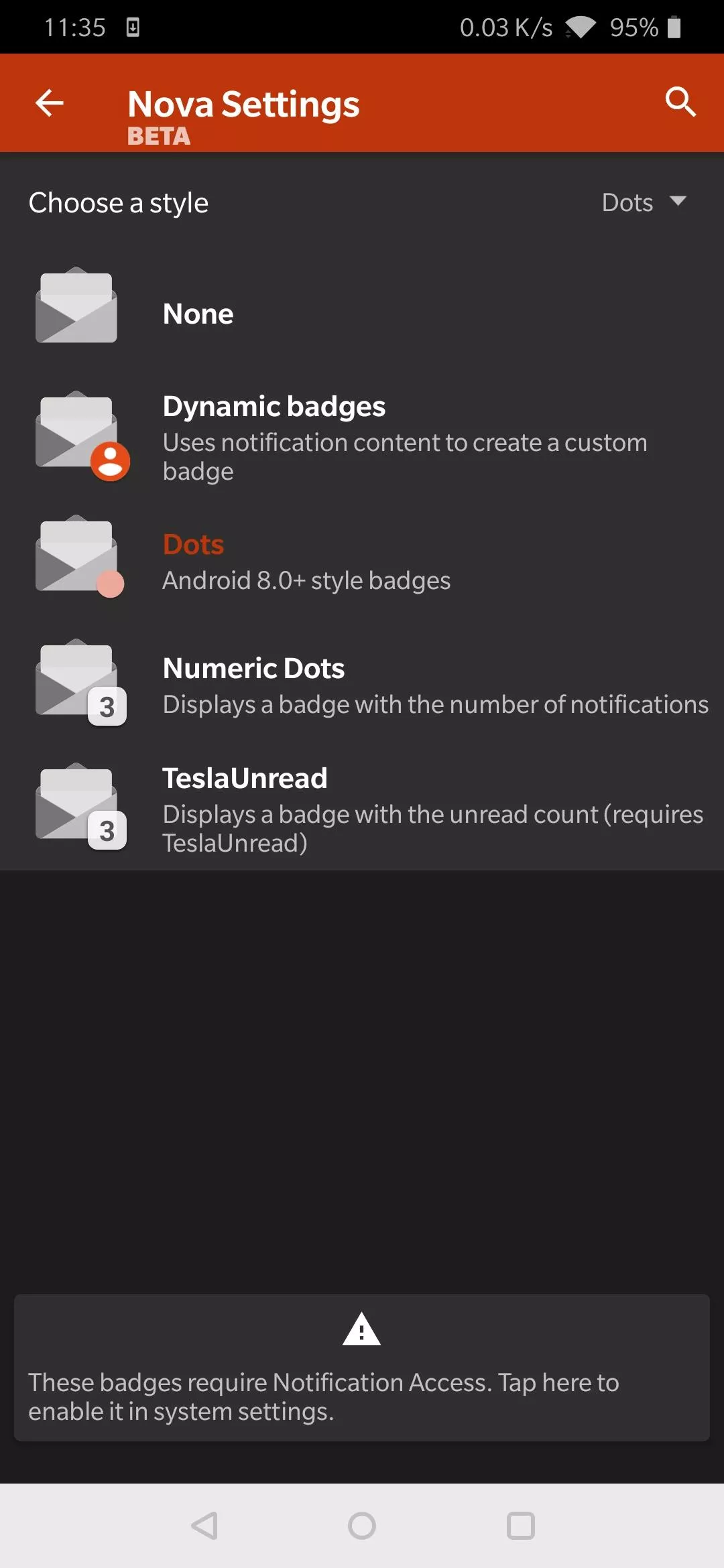This screenshot has width=724, height=1568.
Task: Select the TeslaUnread badge option
Action: pyautogui.click(x=362, y=809)
